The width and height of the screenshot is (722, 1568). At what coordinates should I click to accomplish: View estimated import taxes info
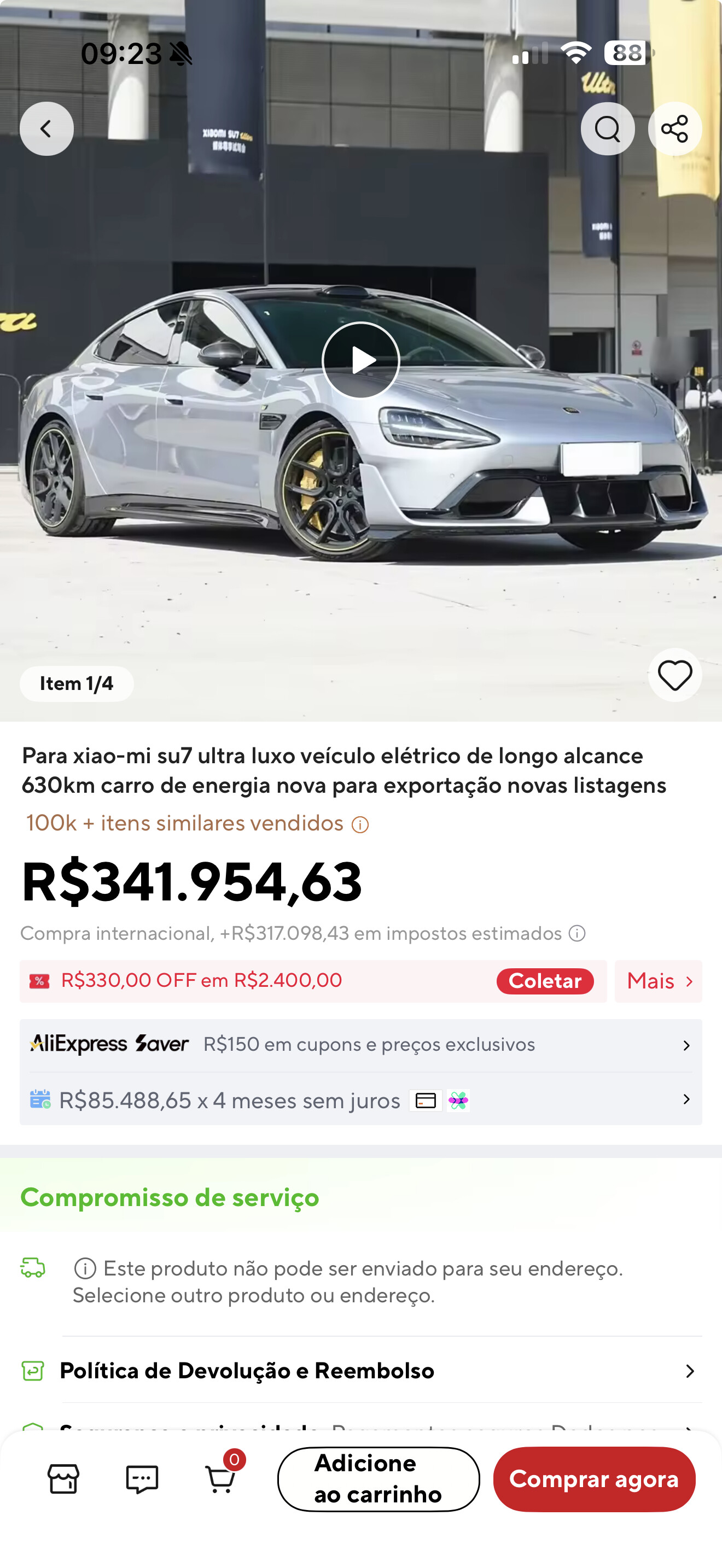(x=577, y=933)
